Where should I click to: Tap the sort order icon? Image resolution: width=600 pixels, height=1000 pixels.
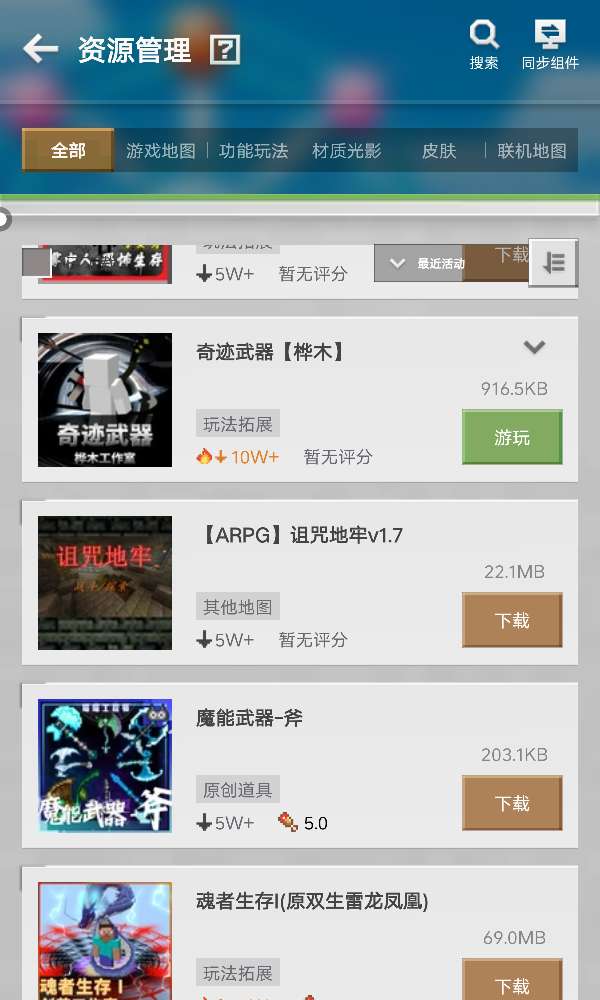click(553, 262)
